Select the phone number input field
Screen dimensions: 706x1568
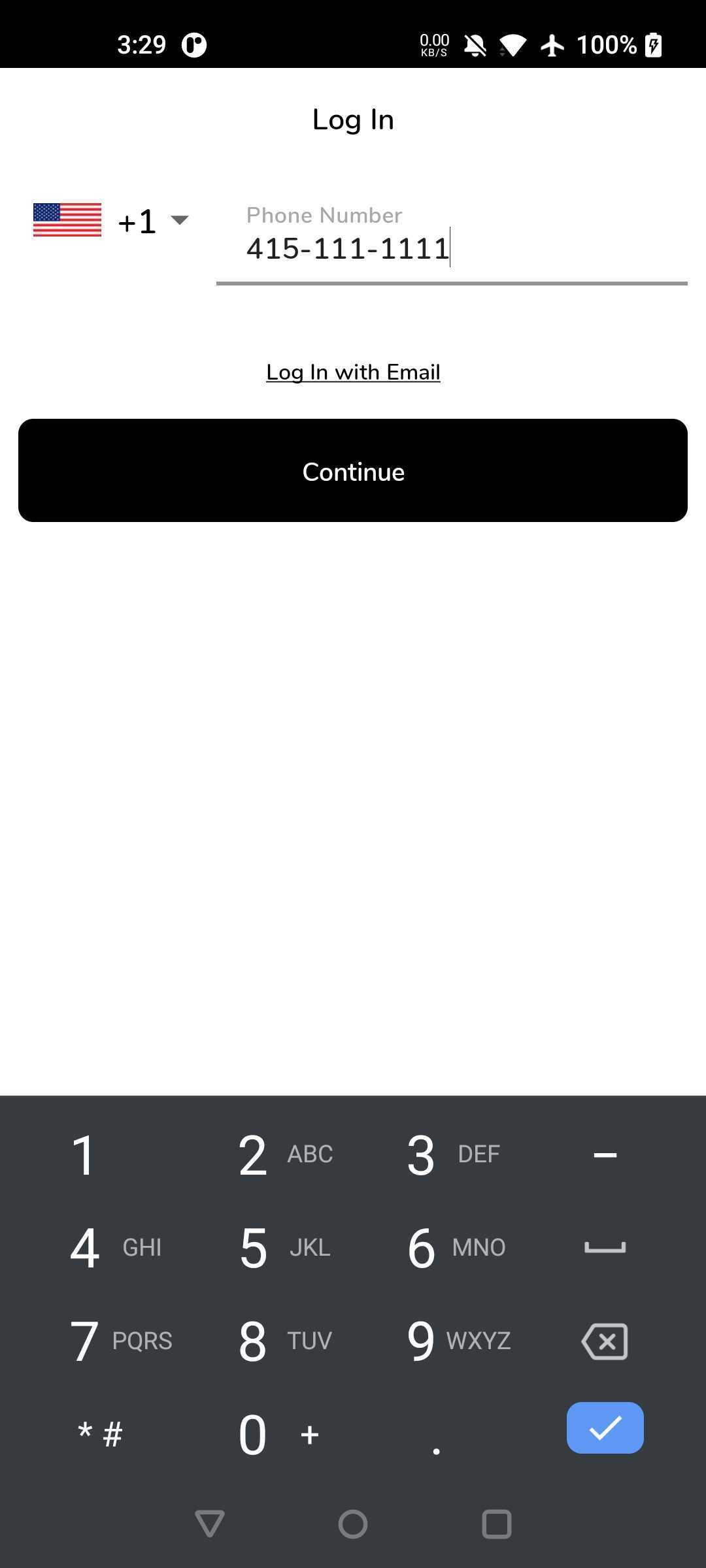pyautogui.click(x=451, y=248)
